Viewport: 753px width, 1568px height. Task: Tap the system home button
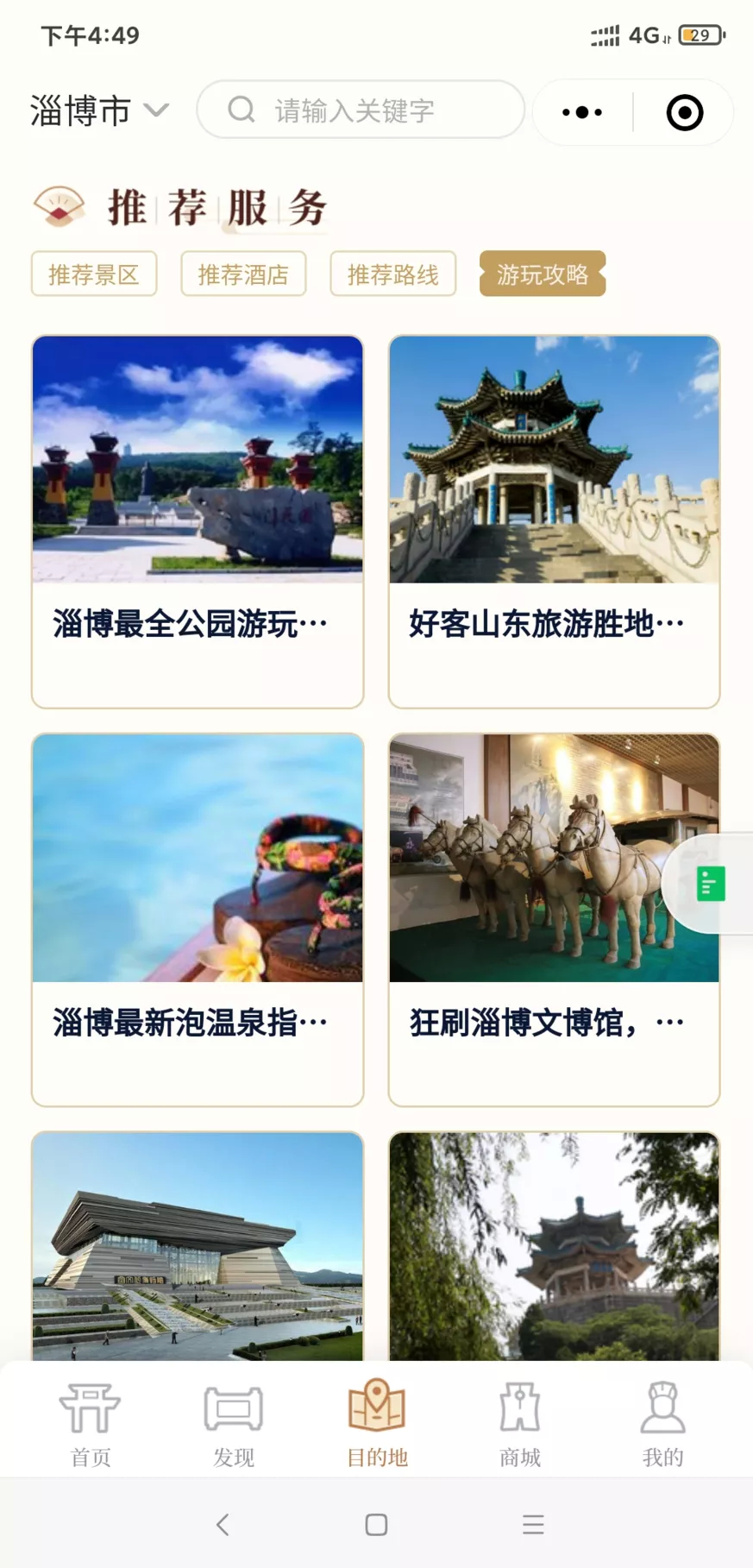point(376,1525)
